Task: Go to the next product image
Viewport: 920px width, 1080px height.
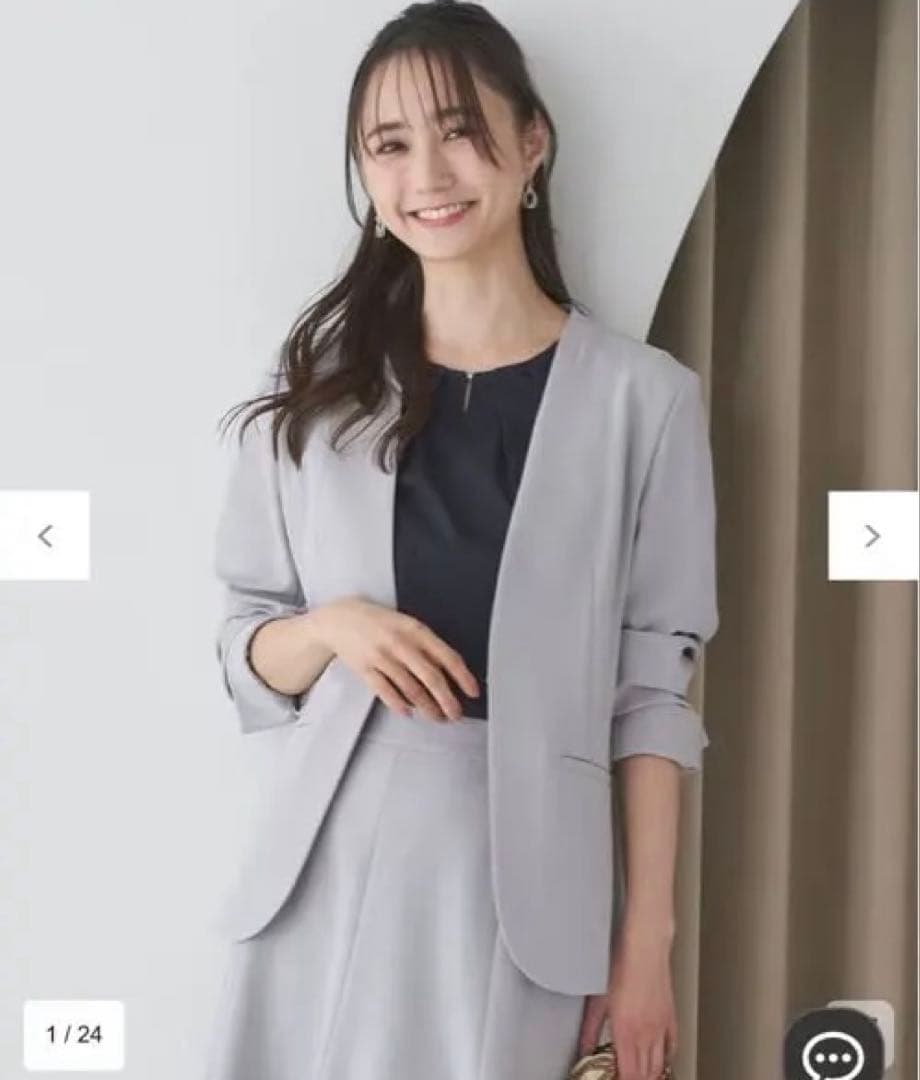Action: [x=873, y=535]
